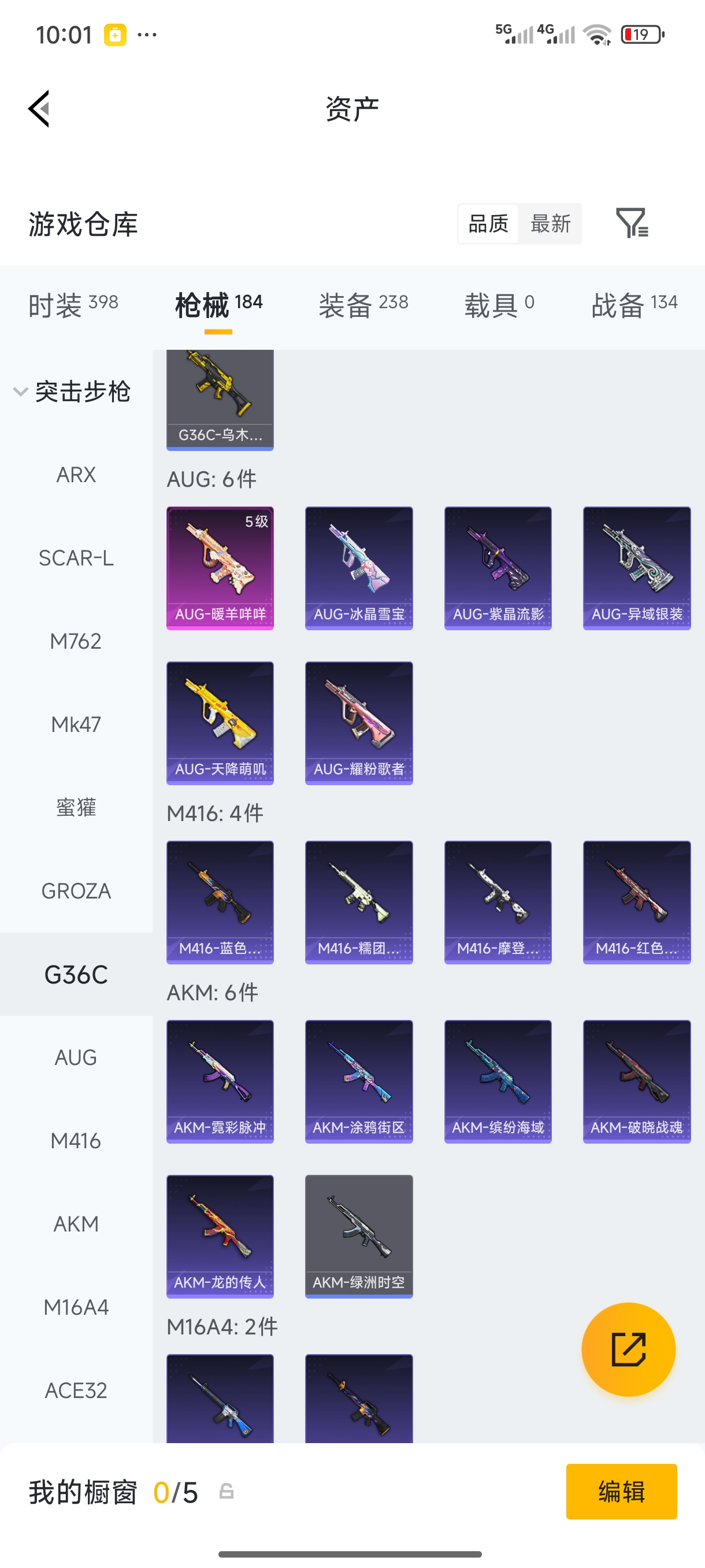This screenshot has width=705, height=1568.
Task: Select AKM in the weapon sidebar
Action: [76, 1223]
